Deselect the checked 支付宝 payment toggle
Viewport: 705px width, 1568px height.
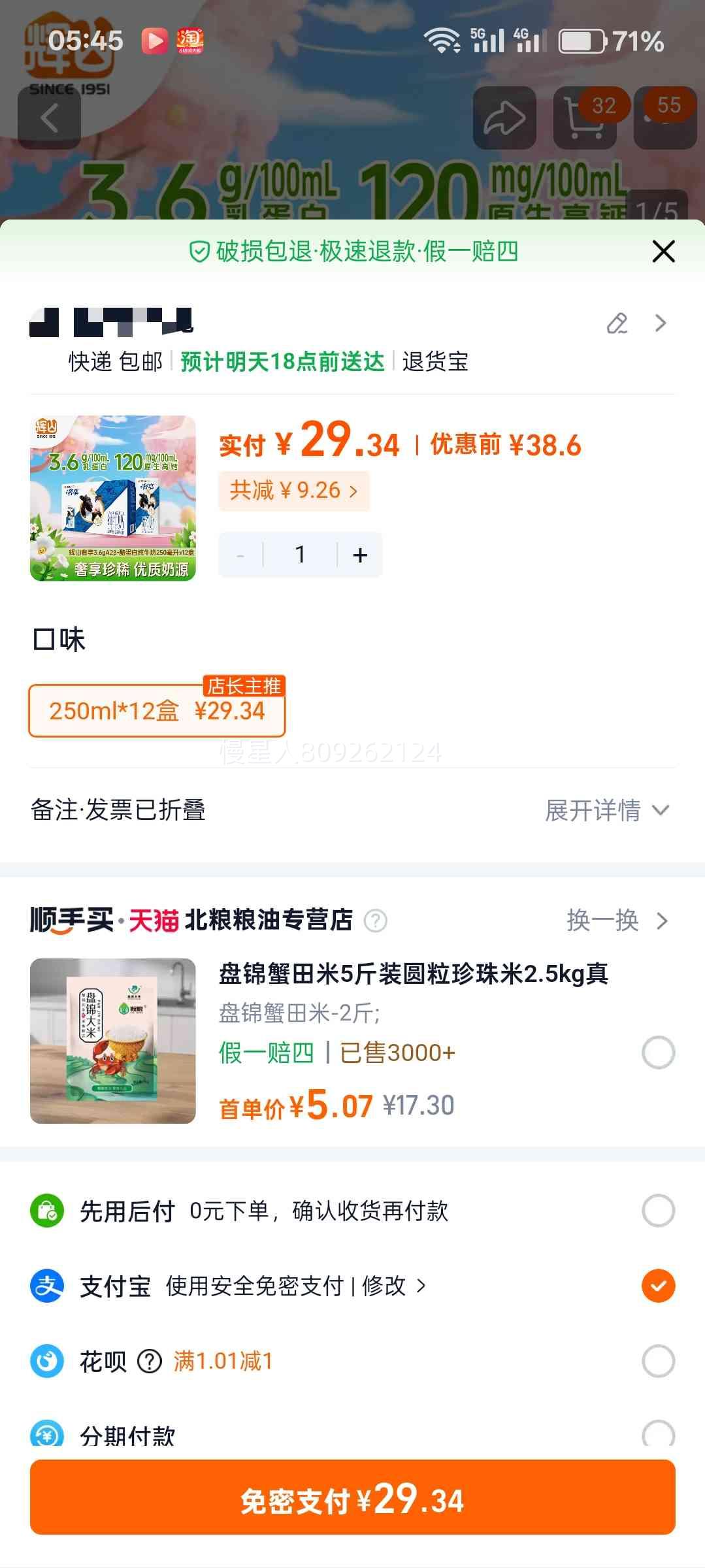(658, 1286)
